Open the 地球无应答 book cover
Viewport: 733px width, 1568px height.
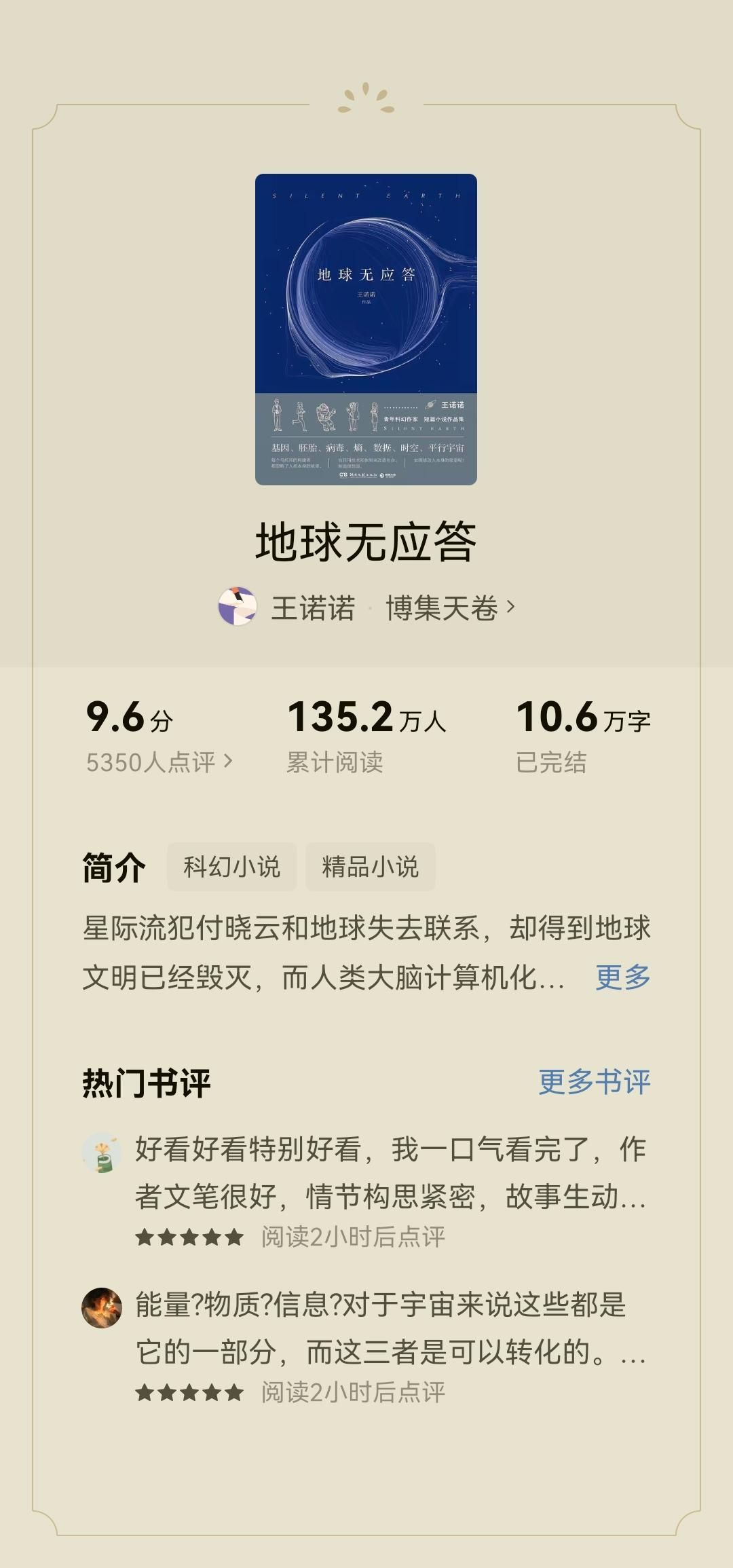point(366,329)
